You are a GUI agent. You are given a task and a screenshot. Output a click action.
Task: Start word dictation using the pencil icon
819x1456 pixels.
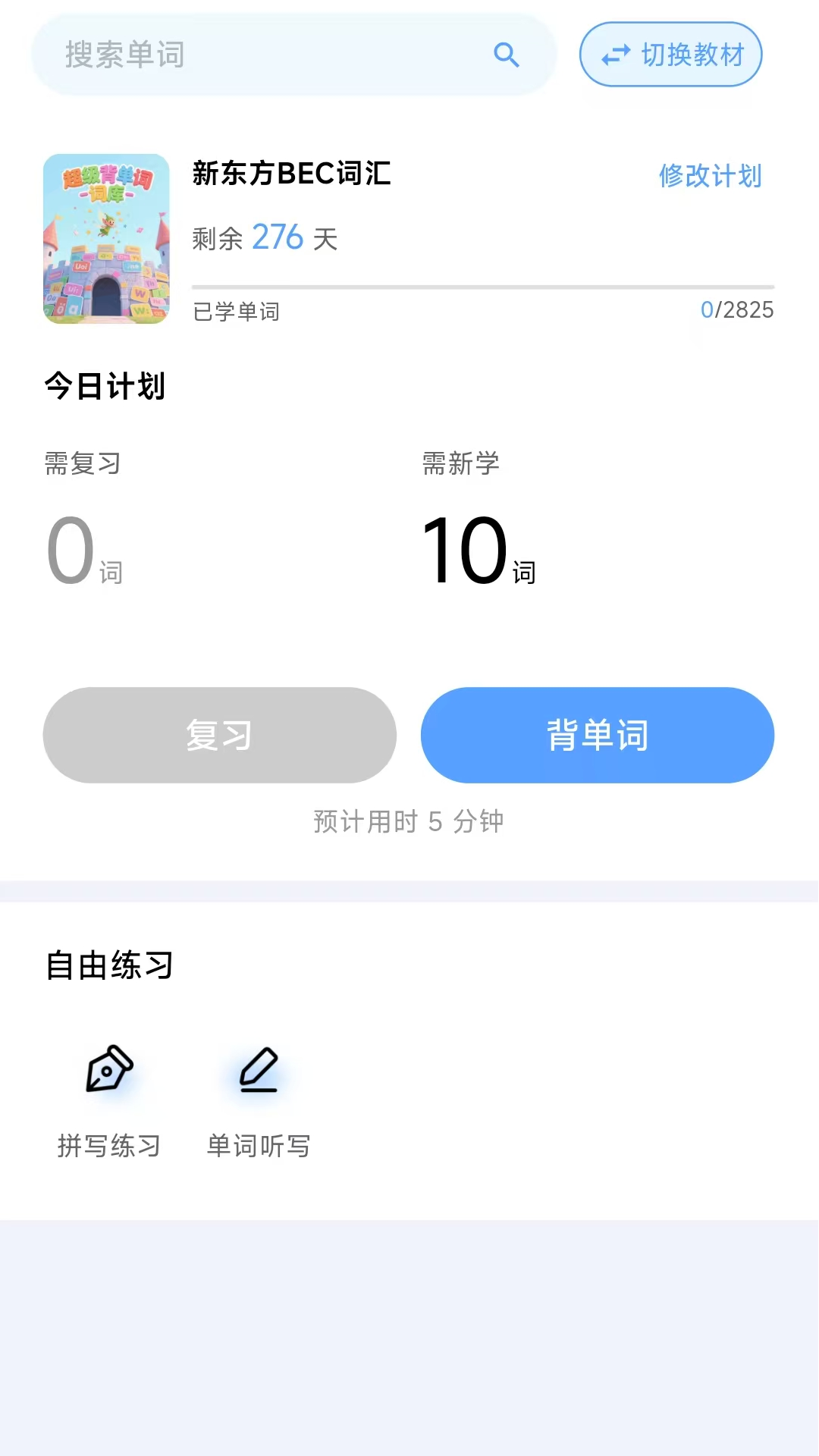click(x=259, y=1069)
